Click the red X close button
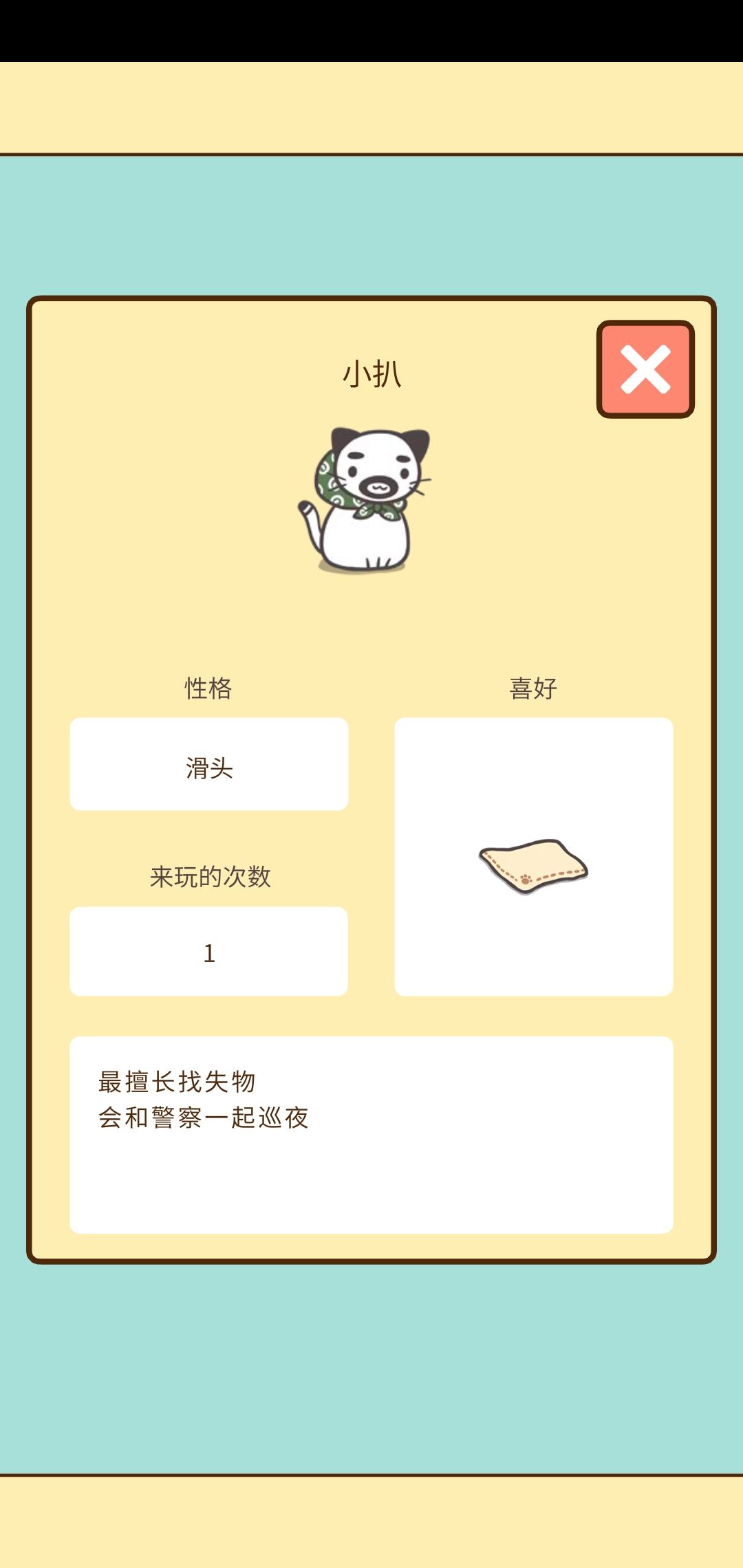Viewport: 743px width, 1568px height. pos(645,368)
